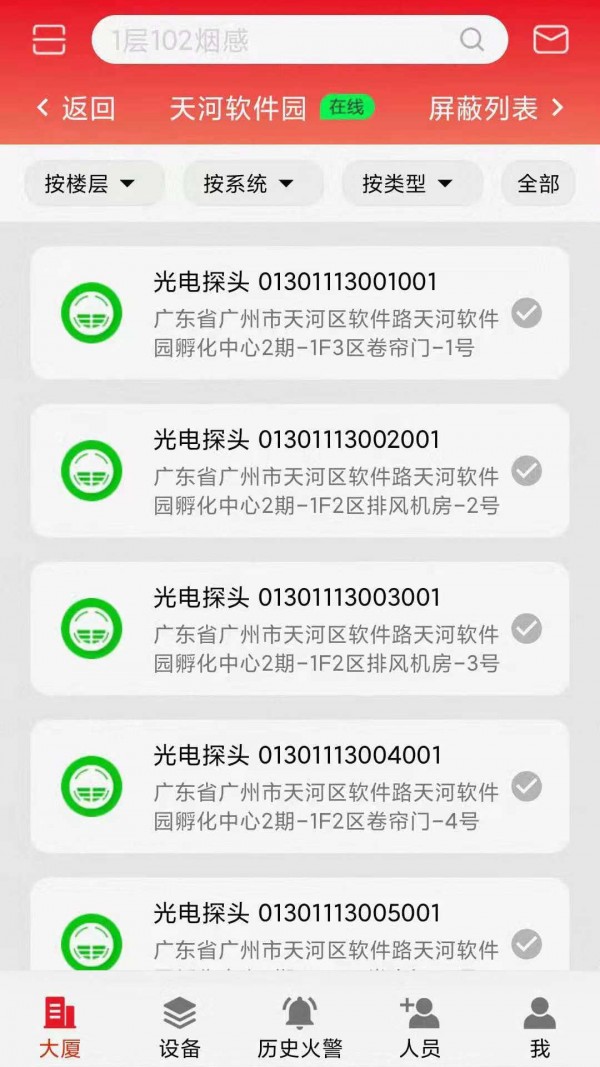Screen dimensions: 600x1067
Task: Select the 全部 filter chip
Action: [x=538, y=184]
